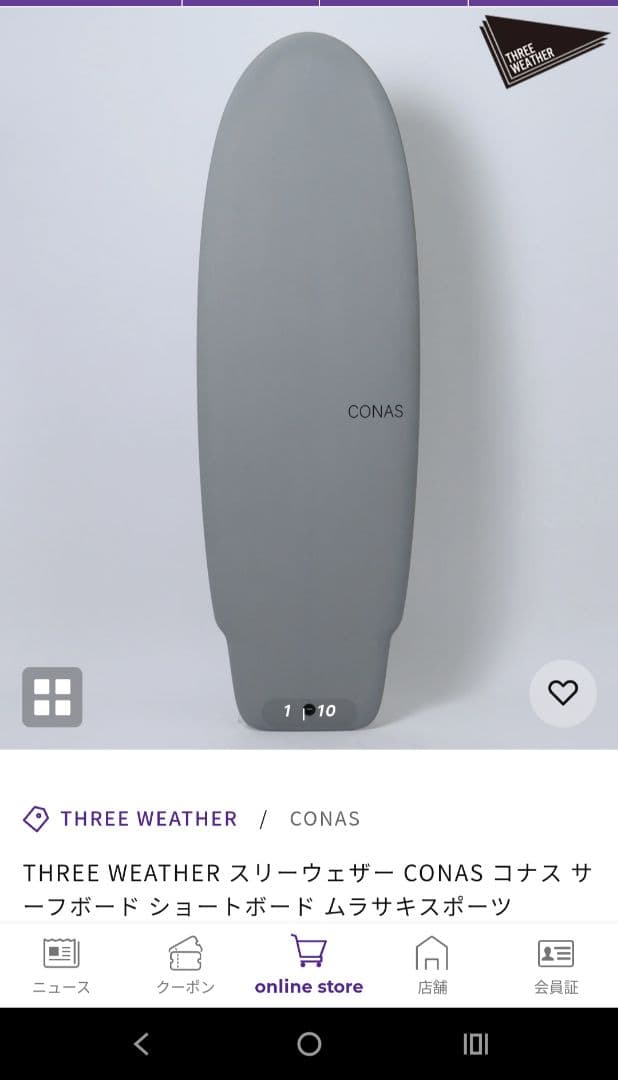The height and width of the screenshot is (1080, 618).
Task: Go to the device home screen
Action: pos(309,1044)
